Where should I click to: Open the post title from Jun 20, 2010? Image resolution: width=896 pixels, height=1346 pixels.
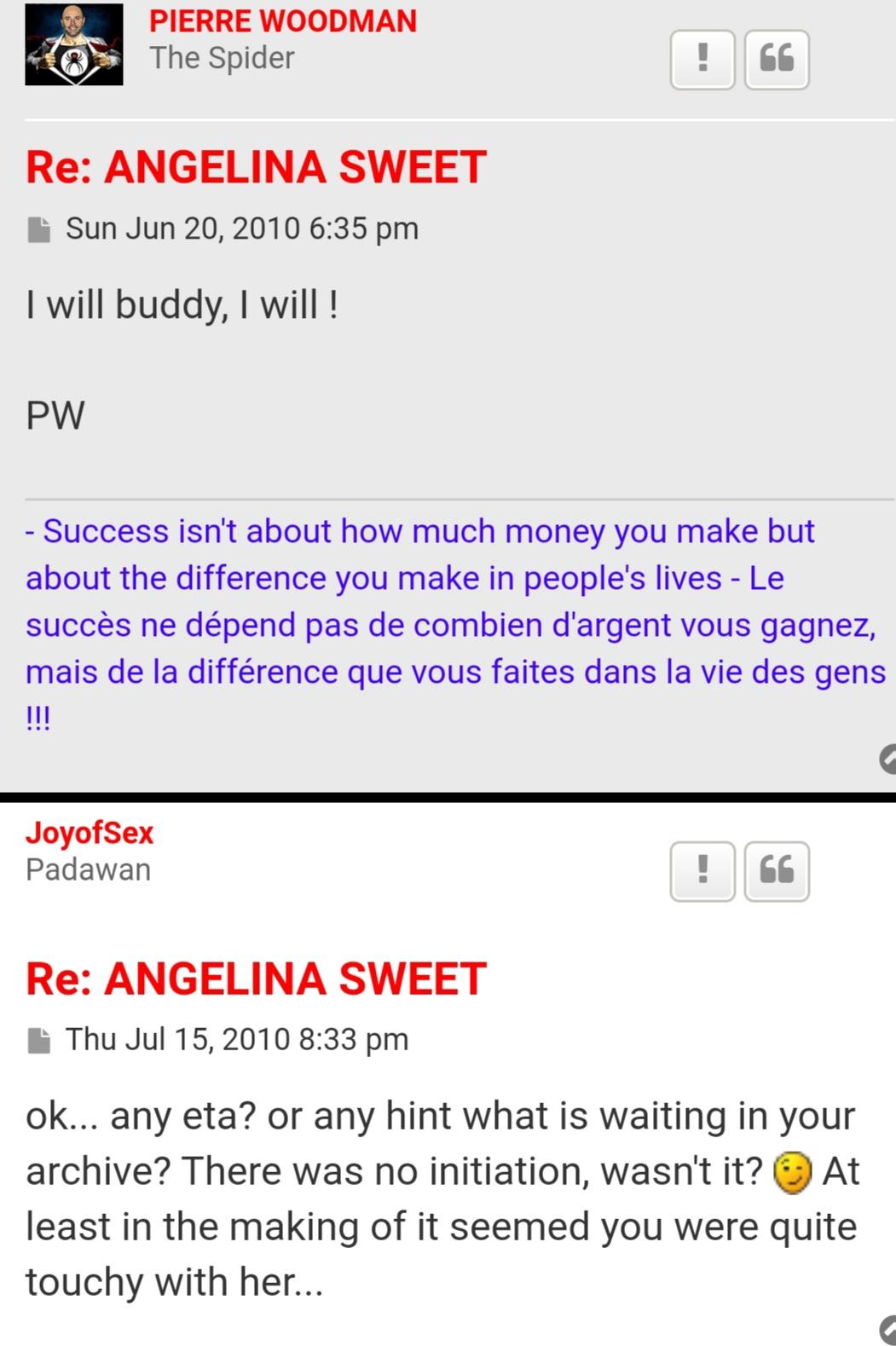(x=256, y=167)
